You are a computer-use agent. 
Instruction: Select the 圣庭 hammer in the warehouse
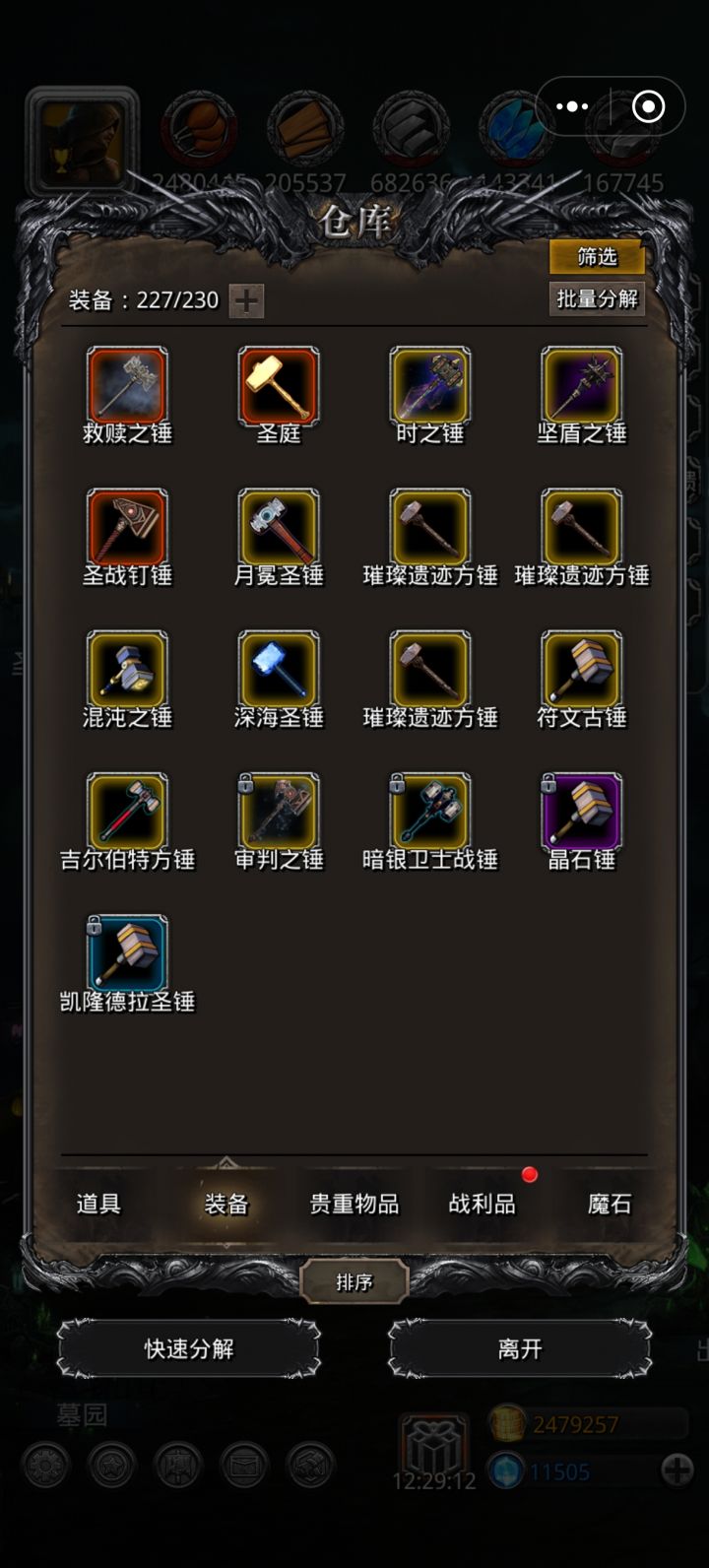[279, 386]
